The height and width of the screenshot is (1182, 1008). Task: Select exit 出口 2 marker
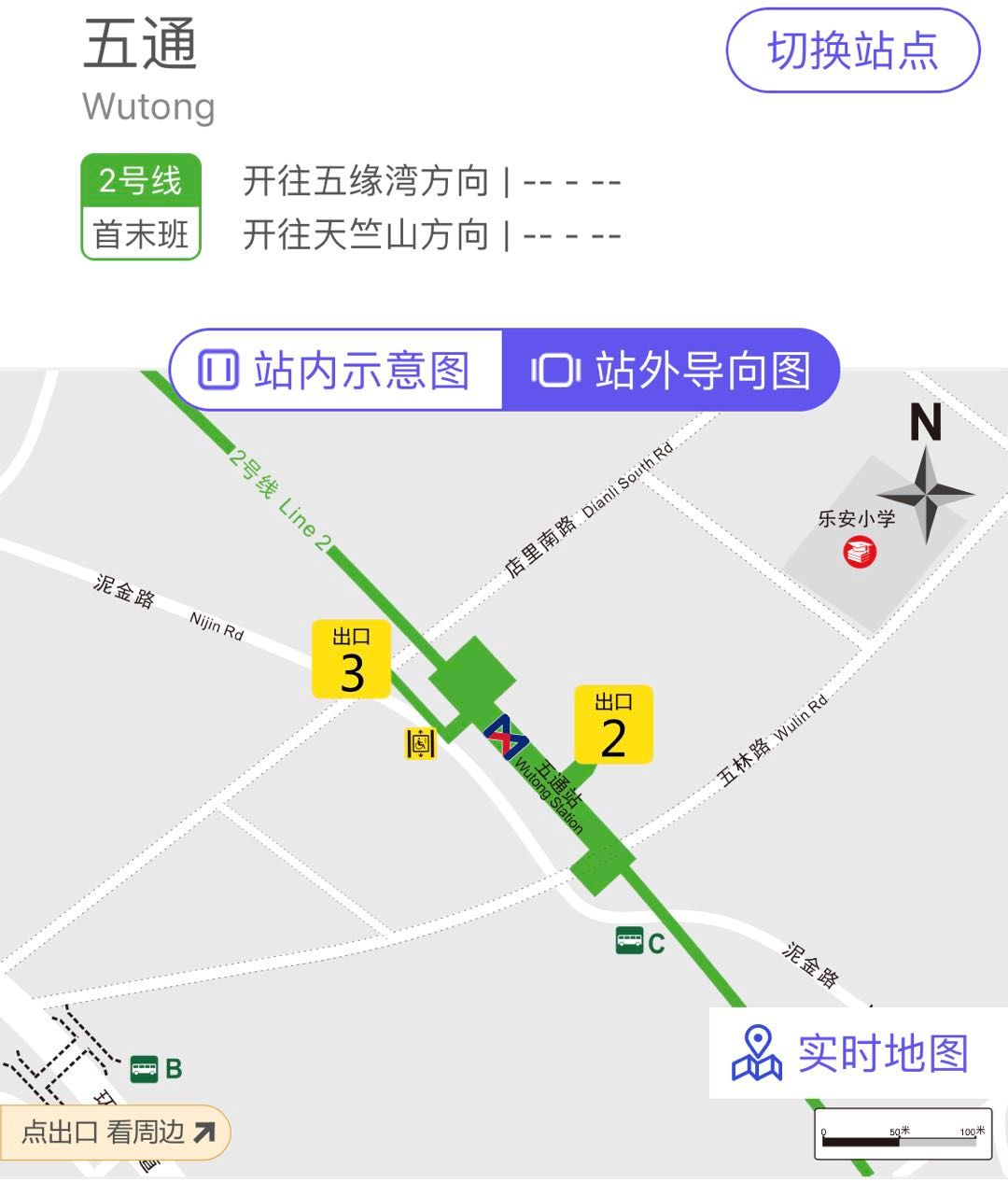[613, 725]
